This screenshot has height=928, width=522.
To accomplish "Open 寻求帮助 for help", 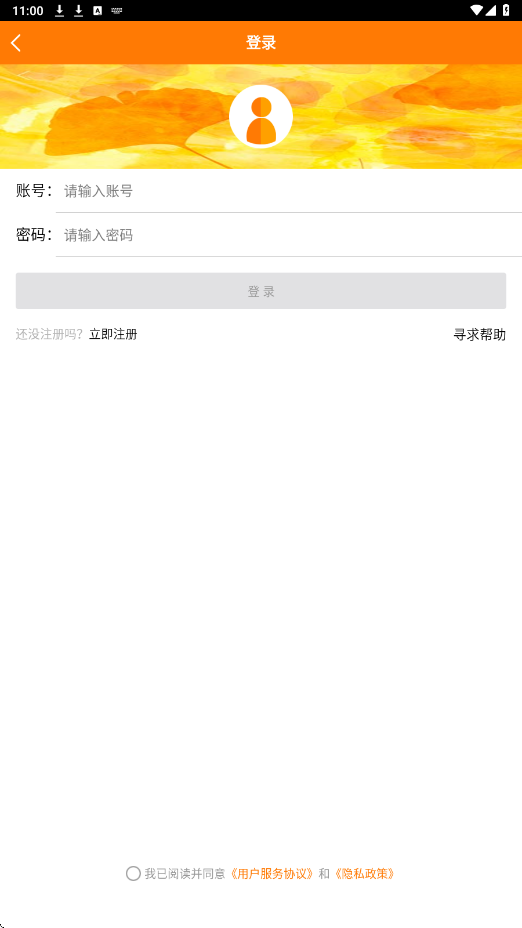I will (x=479, y=335).
